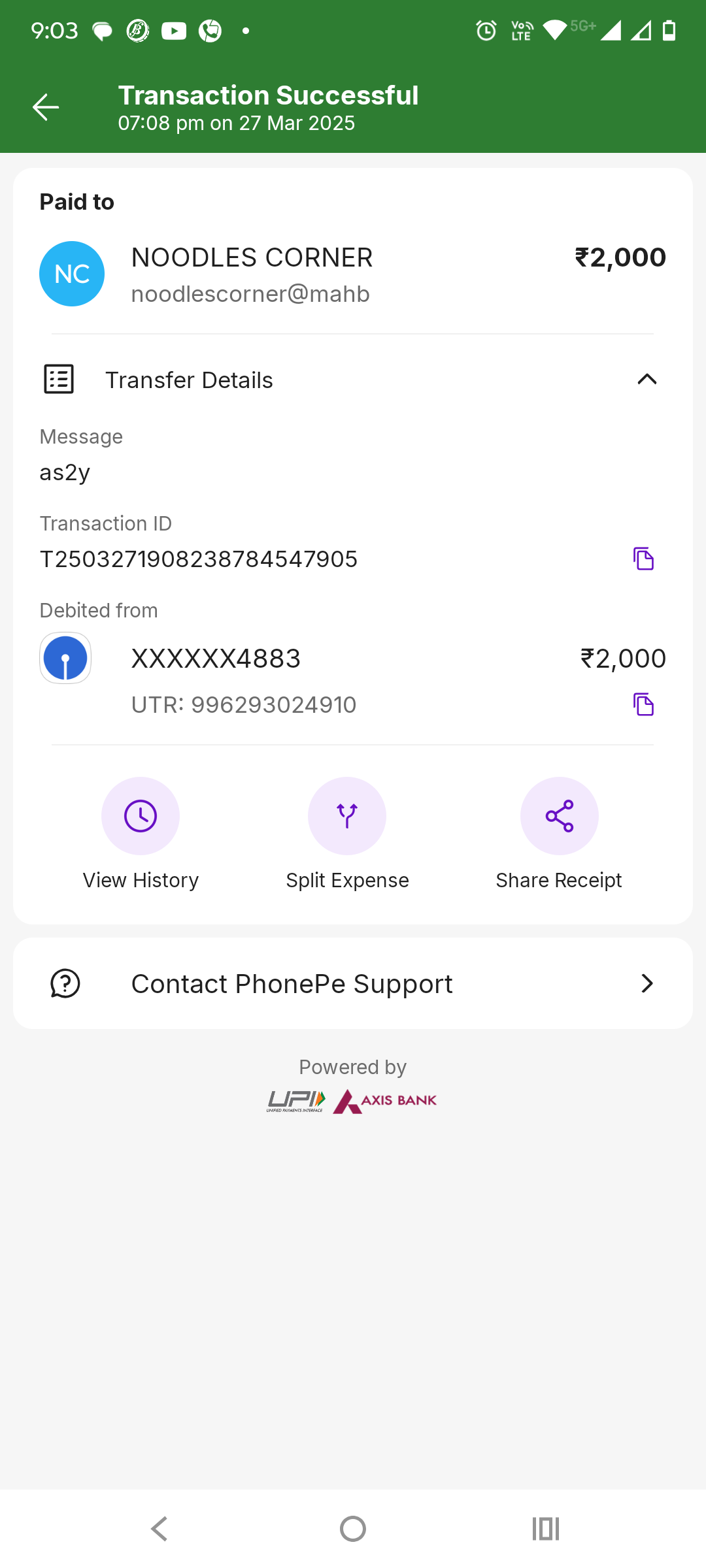Viewport: 706px width, 1568px height.
Task: Open Contact PhonePe Support
Action: [353, 983]
